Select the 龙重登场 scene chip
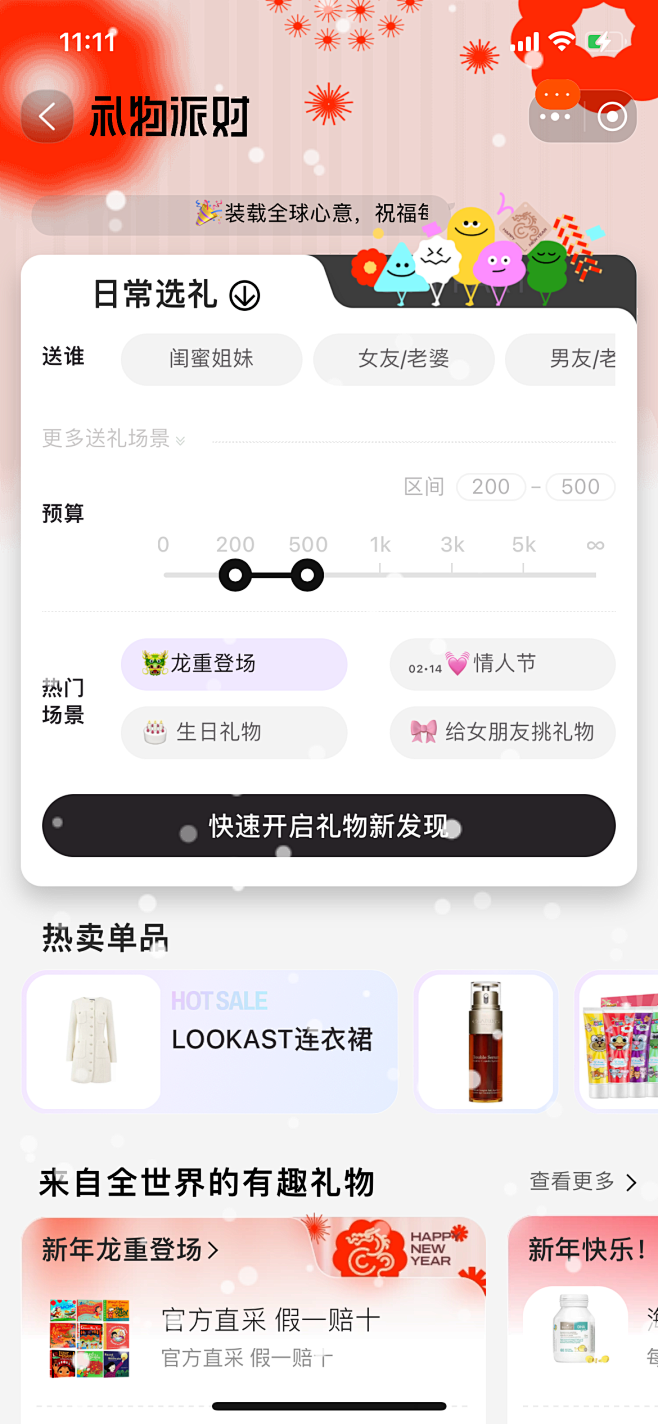The height and width of the screenshot is (1424, 658). point(233,664)
